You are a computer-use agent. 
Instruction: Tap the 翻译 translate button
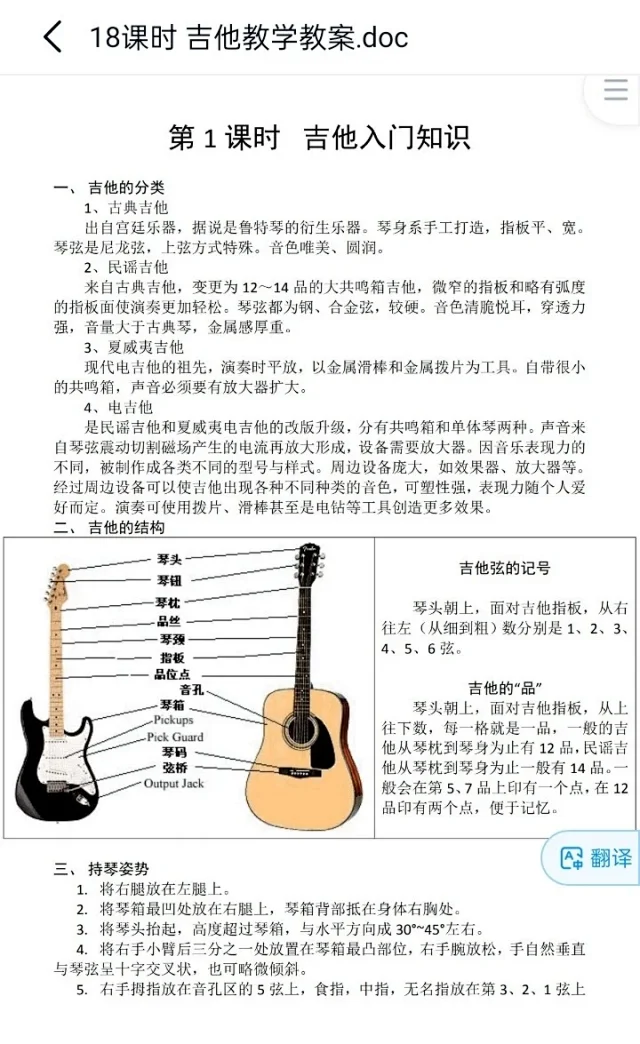[596, 857]
